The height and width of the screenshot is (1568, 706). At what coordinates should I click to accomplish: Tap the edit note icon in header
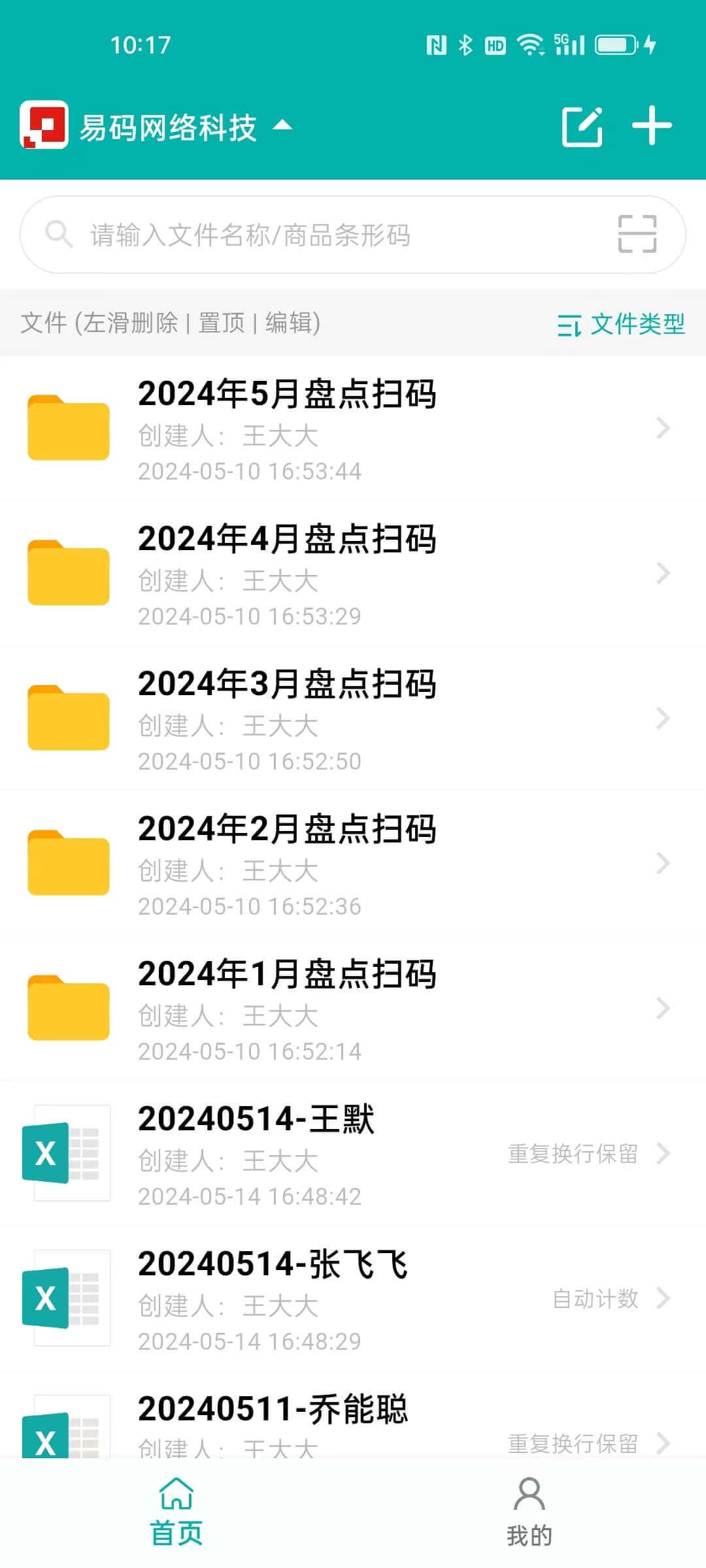point(581,126)
